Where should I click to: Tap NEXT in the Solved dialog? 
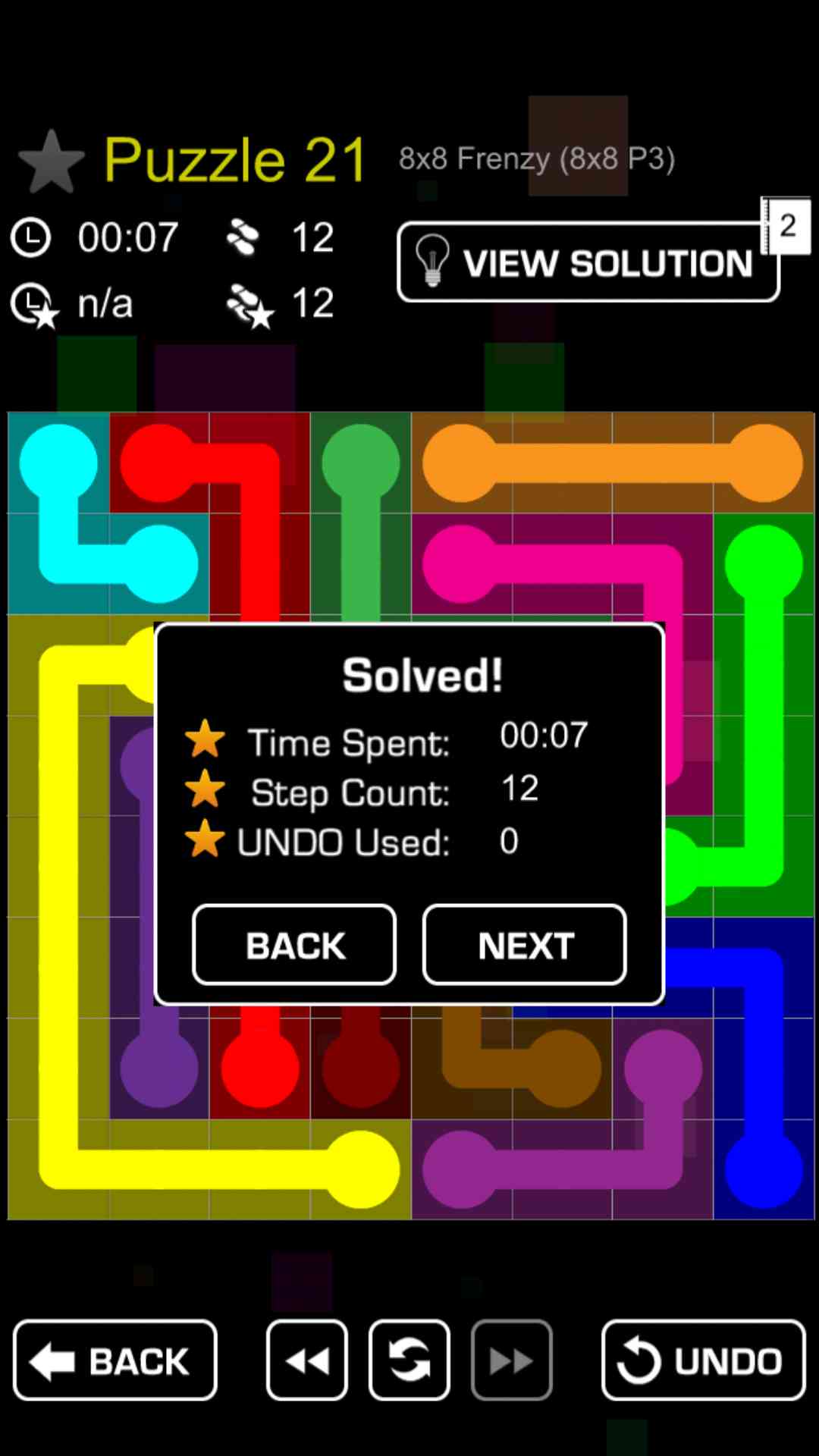(x=524, y=945)
